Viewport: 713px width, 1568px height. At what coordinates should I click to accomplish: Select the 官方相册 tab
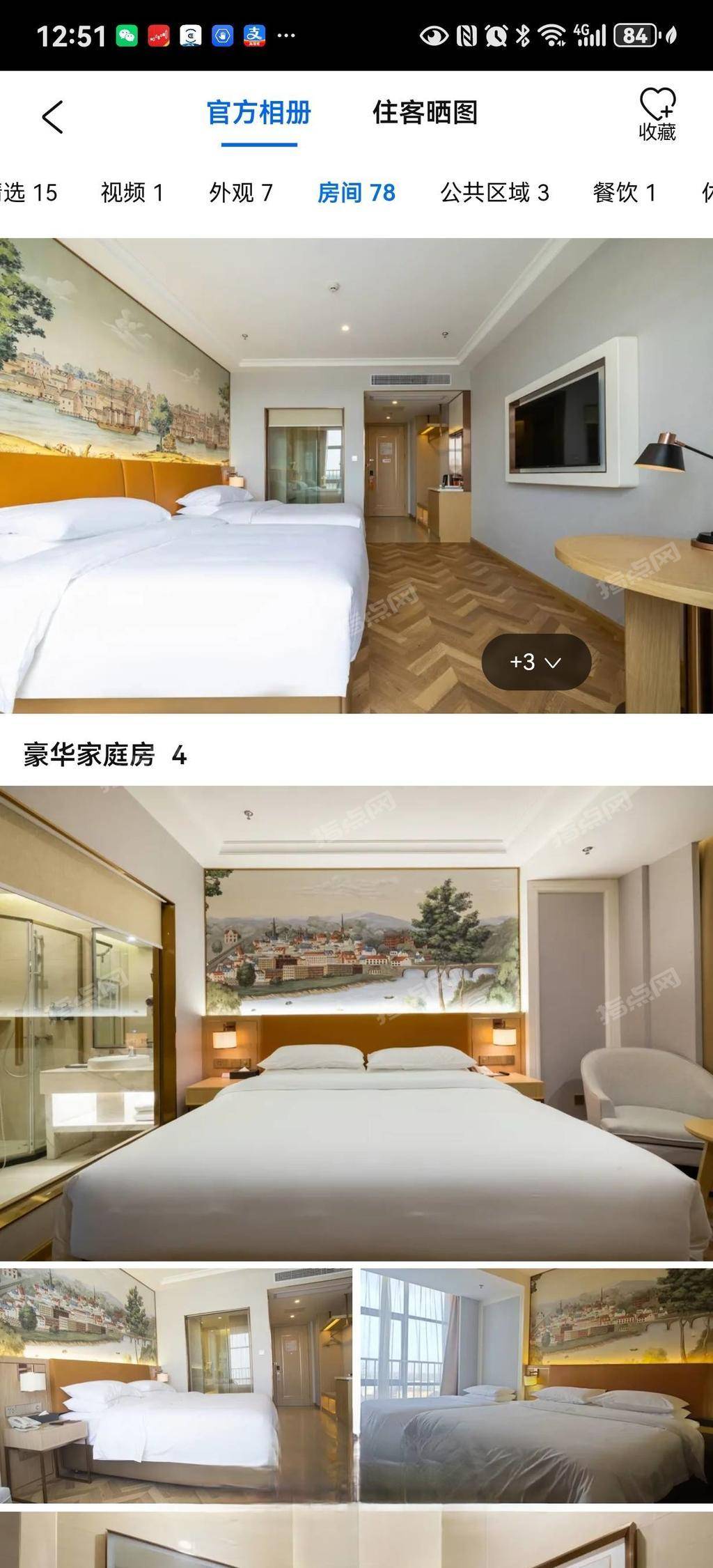coord(259,113)
